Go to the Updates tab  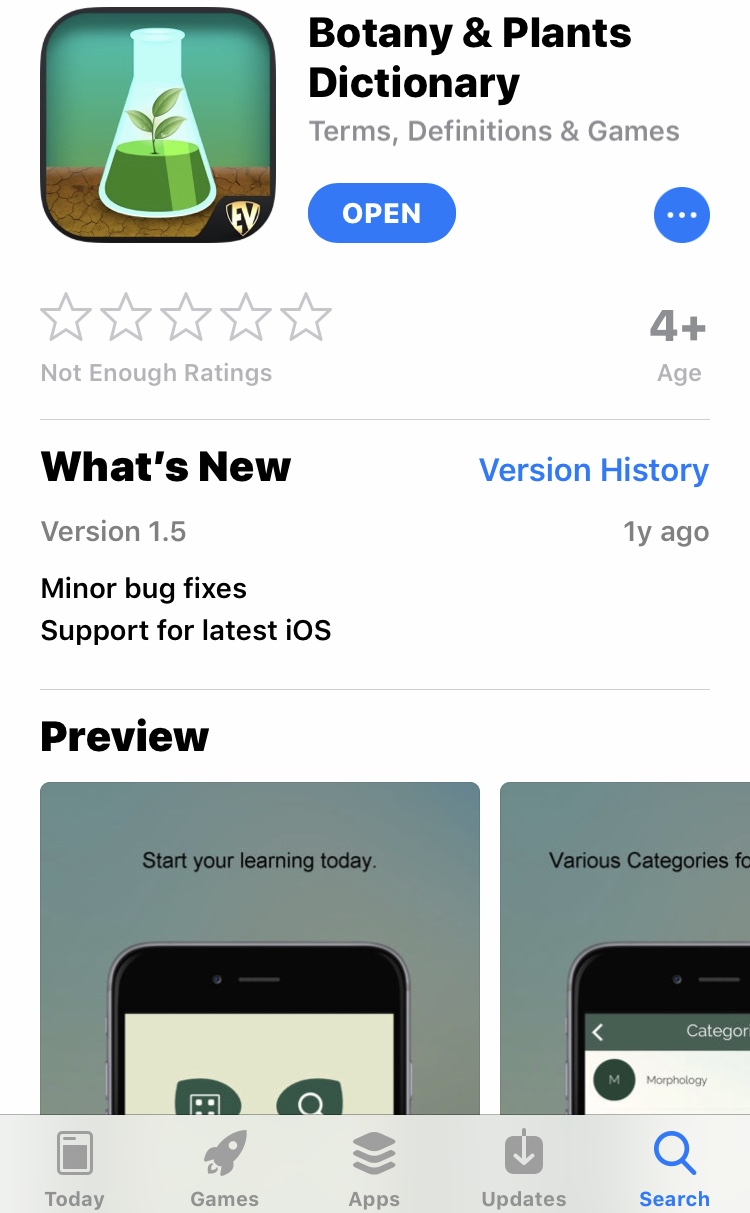524,1168
